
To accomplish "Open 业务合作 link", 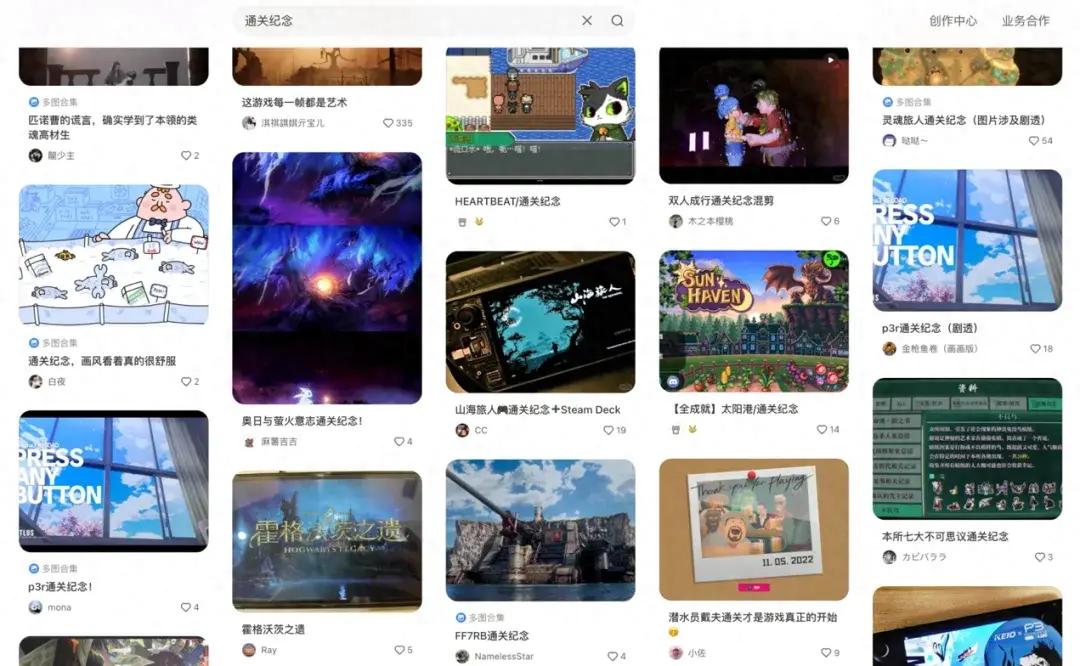I will (x=1025, y=20).
